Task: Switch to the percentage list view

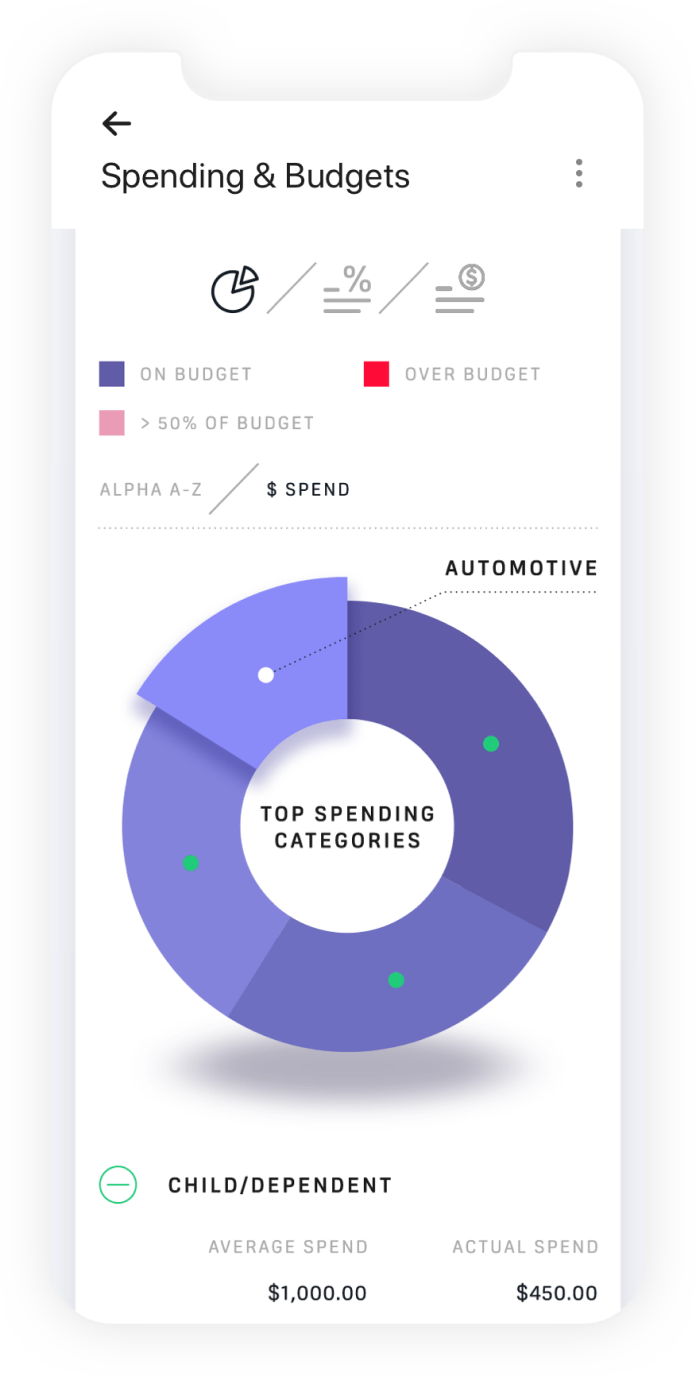Action: 347,289
